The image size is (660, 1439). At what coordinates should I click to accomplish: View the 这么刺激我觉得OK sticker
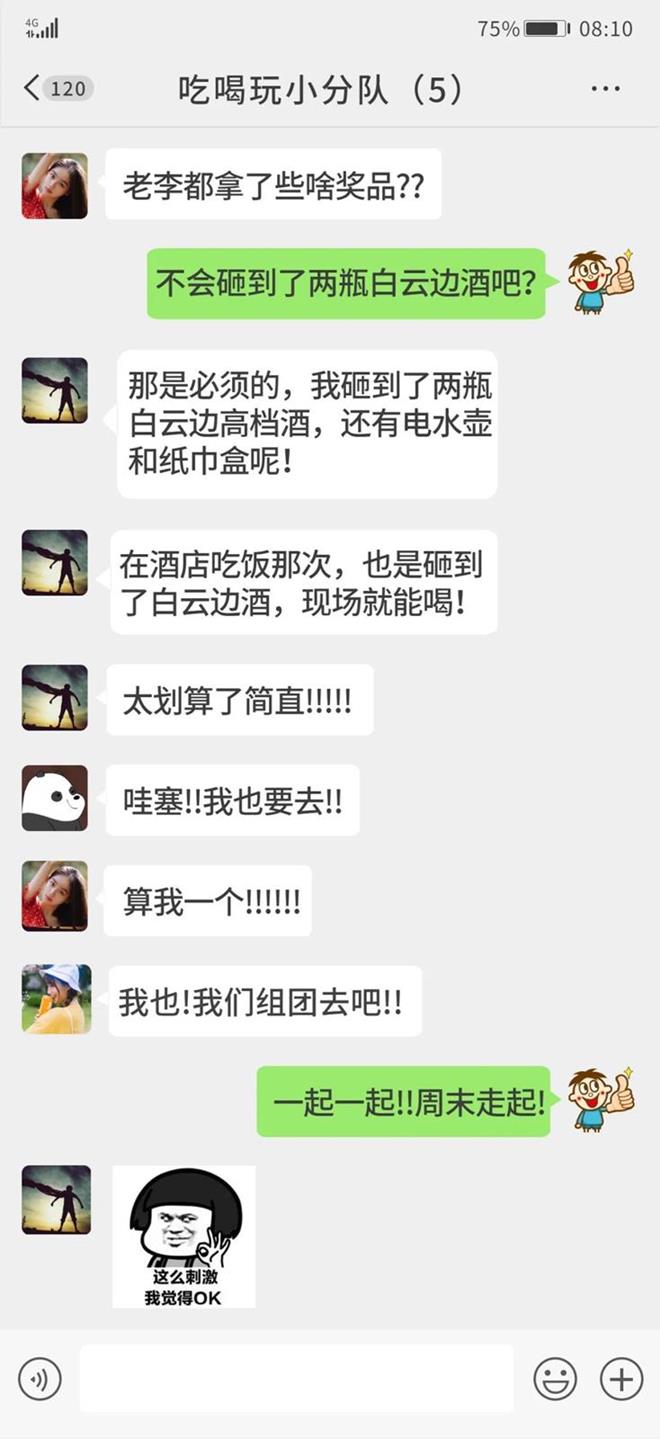[x=183, y=1236]
